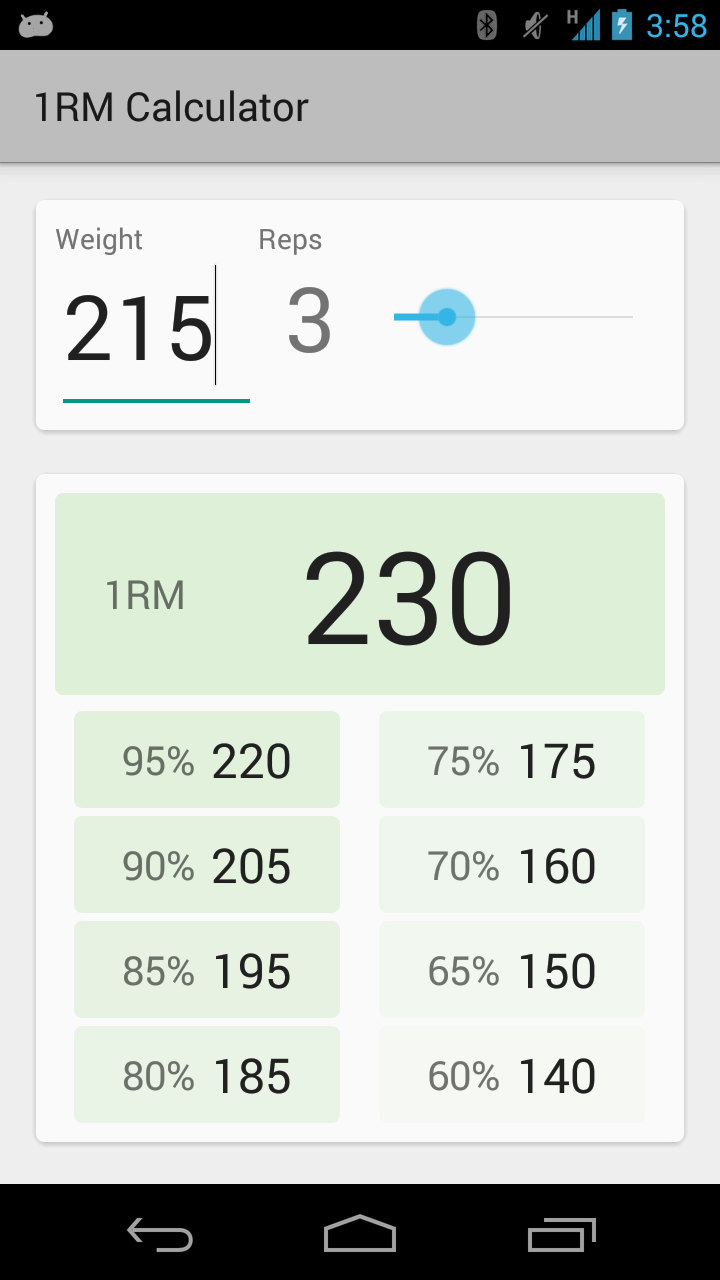Open the recent apps overview
The image size is (720, 1280).
point(561,1234)
